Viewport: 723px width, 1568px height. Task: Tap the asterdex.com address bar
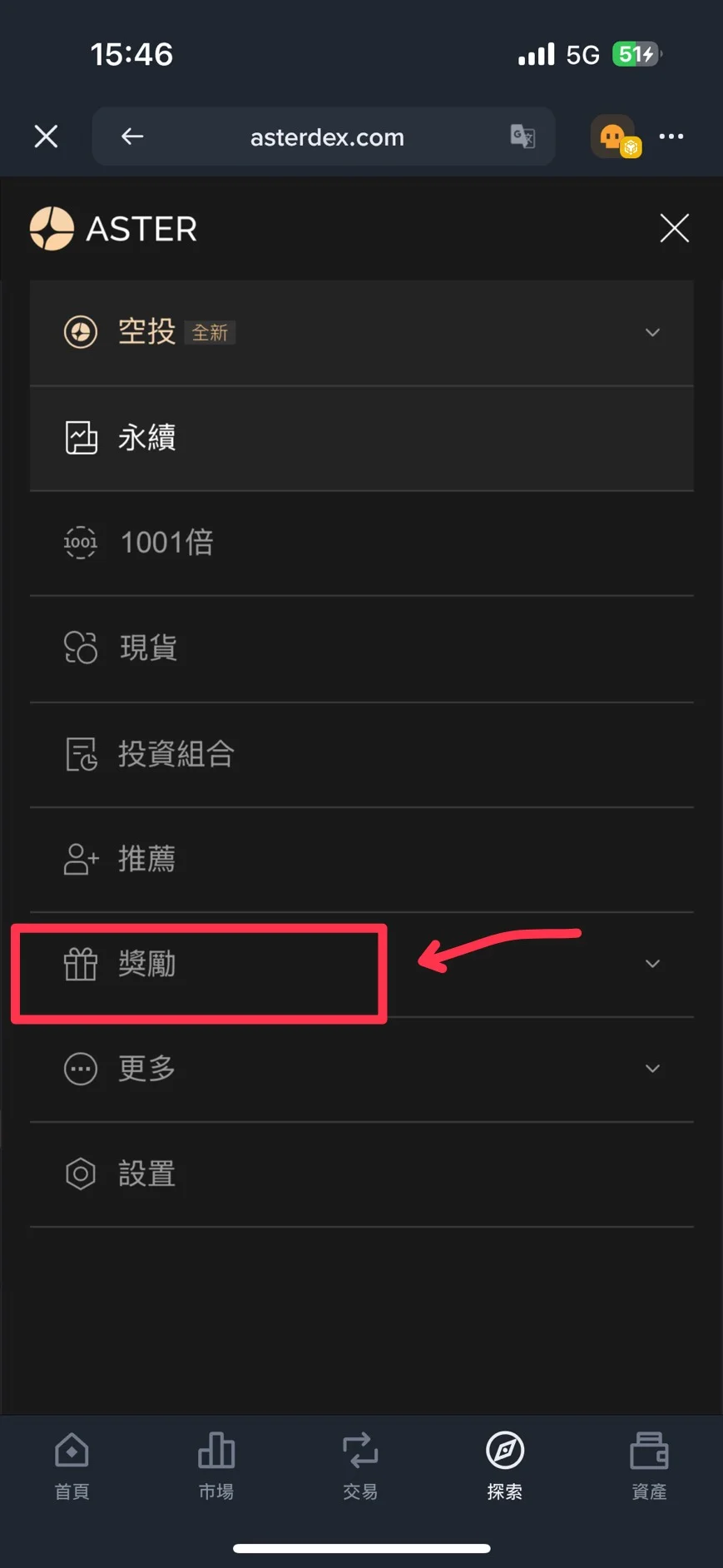[327, 137]
